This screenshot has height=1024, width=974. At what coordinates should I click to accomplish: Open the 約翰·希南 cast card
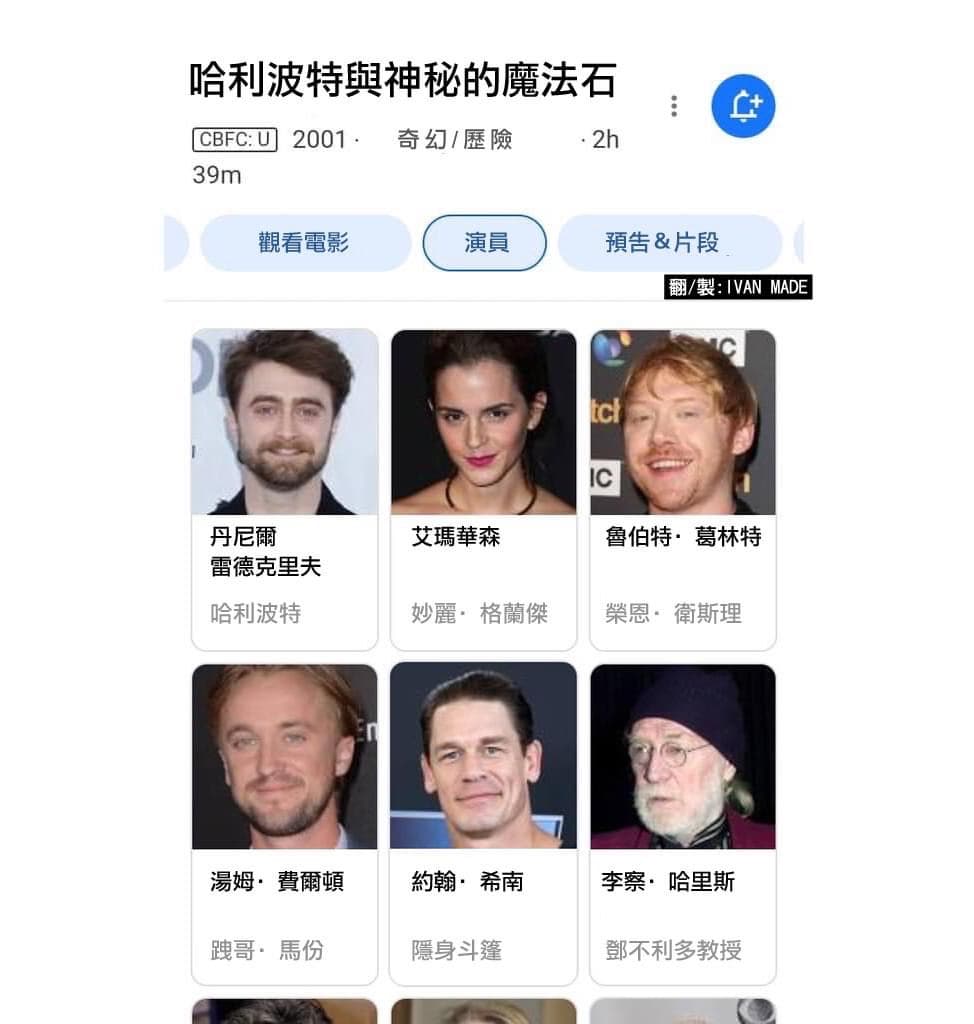[x=484, y=823]
